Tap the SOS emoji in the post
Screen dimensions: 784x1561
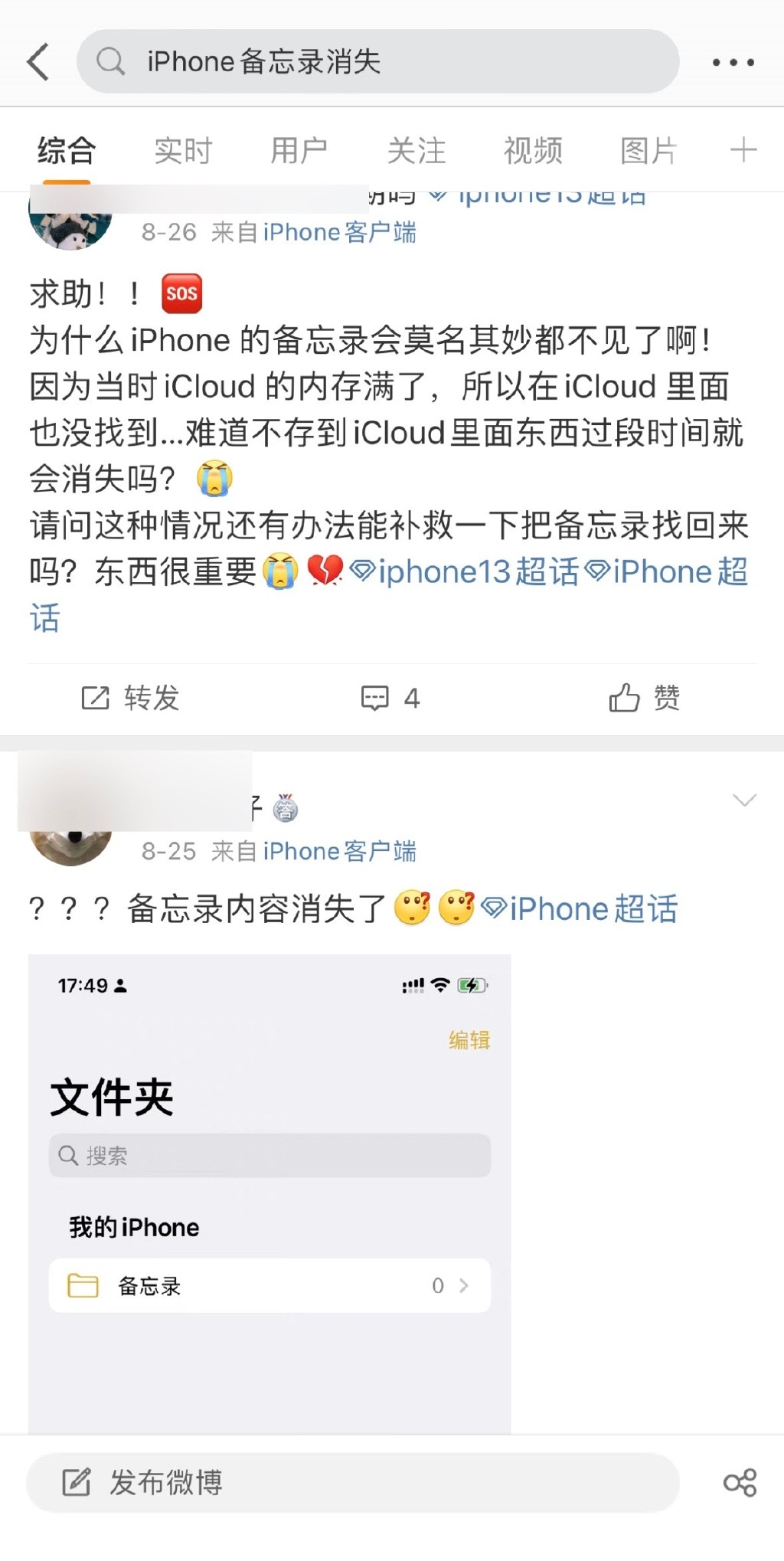pyautogui.click(x=181, y=293)
